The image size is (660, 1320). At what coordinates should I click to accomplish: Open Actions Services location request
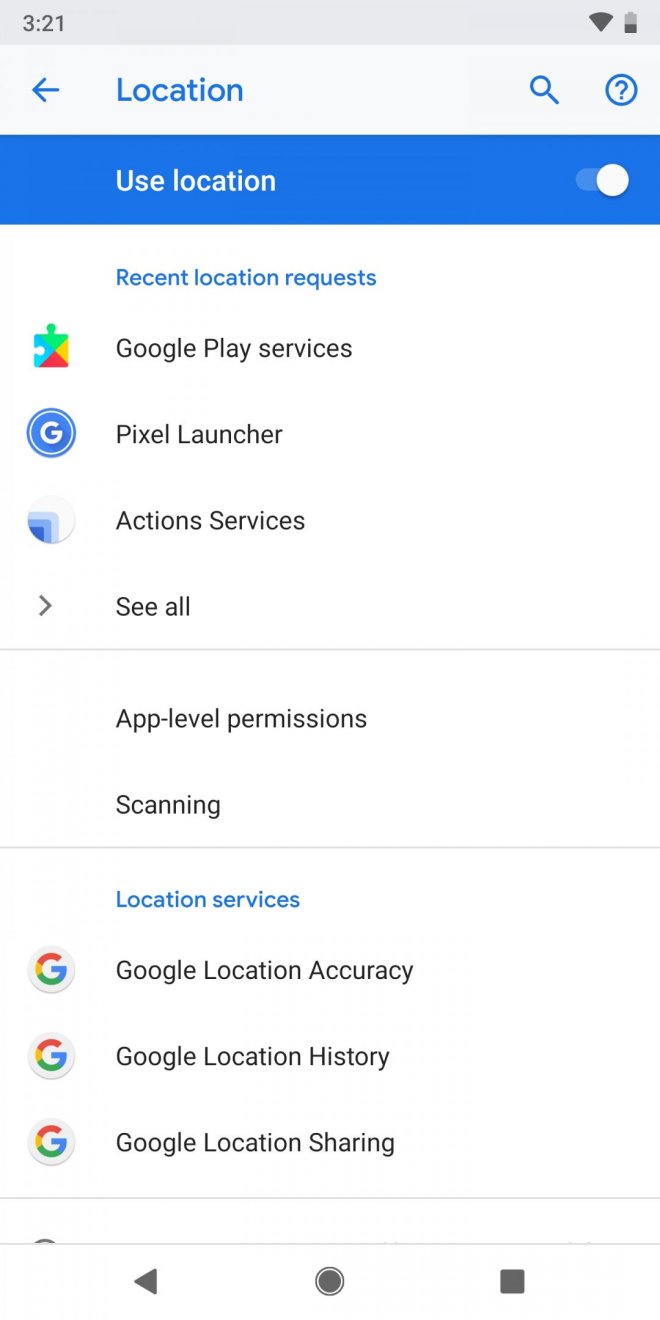pyautogui.click(x=210, y=520)
